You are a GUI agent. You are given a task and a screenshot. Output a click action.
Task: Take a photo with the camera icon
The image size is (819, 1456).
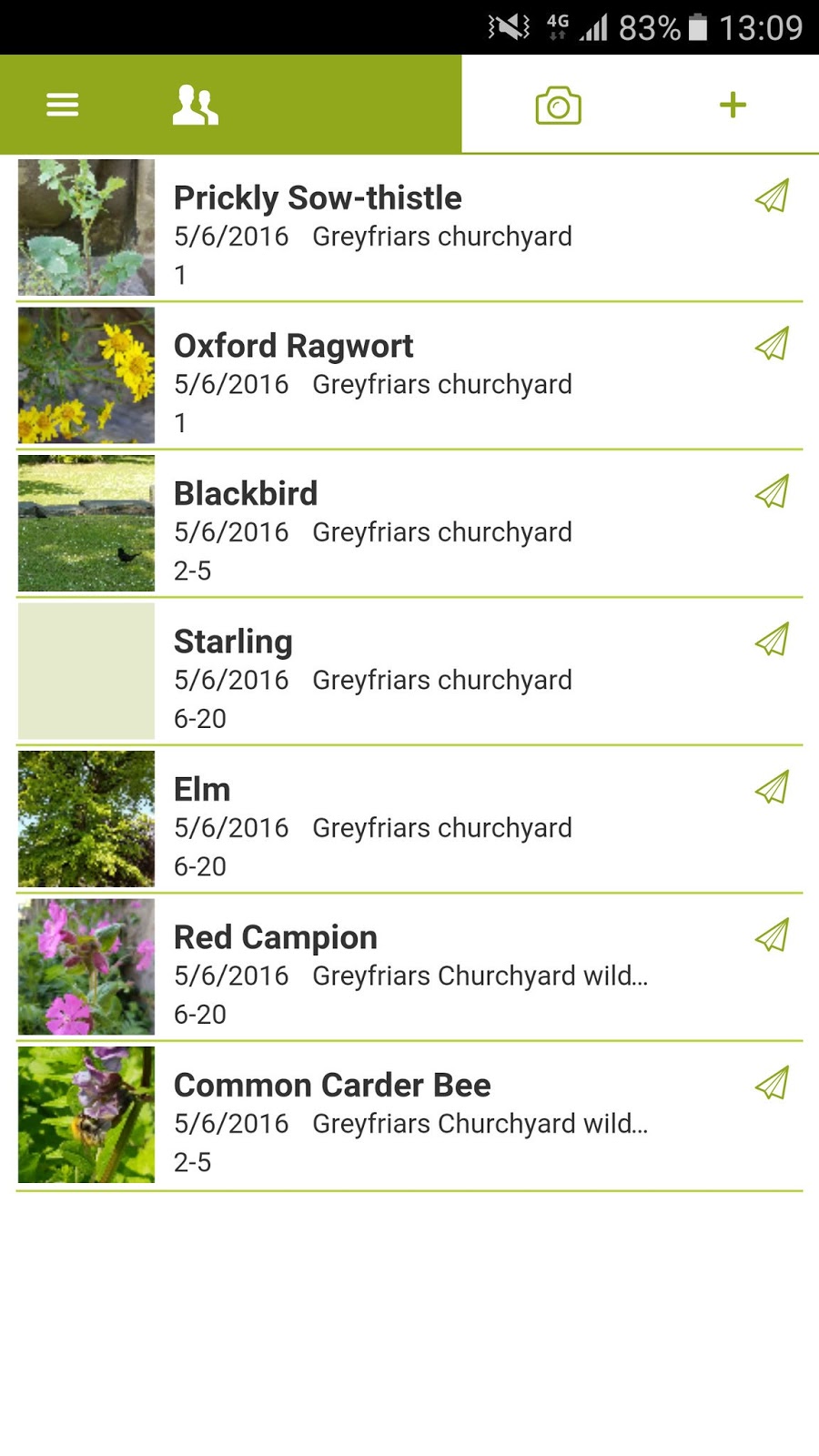pyautogui.click(x=558, y=106)
